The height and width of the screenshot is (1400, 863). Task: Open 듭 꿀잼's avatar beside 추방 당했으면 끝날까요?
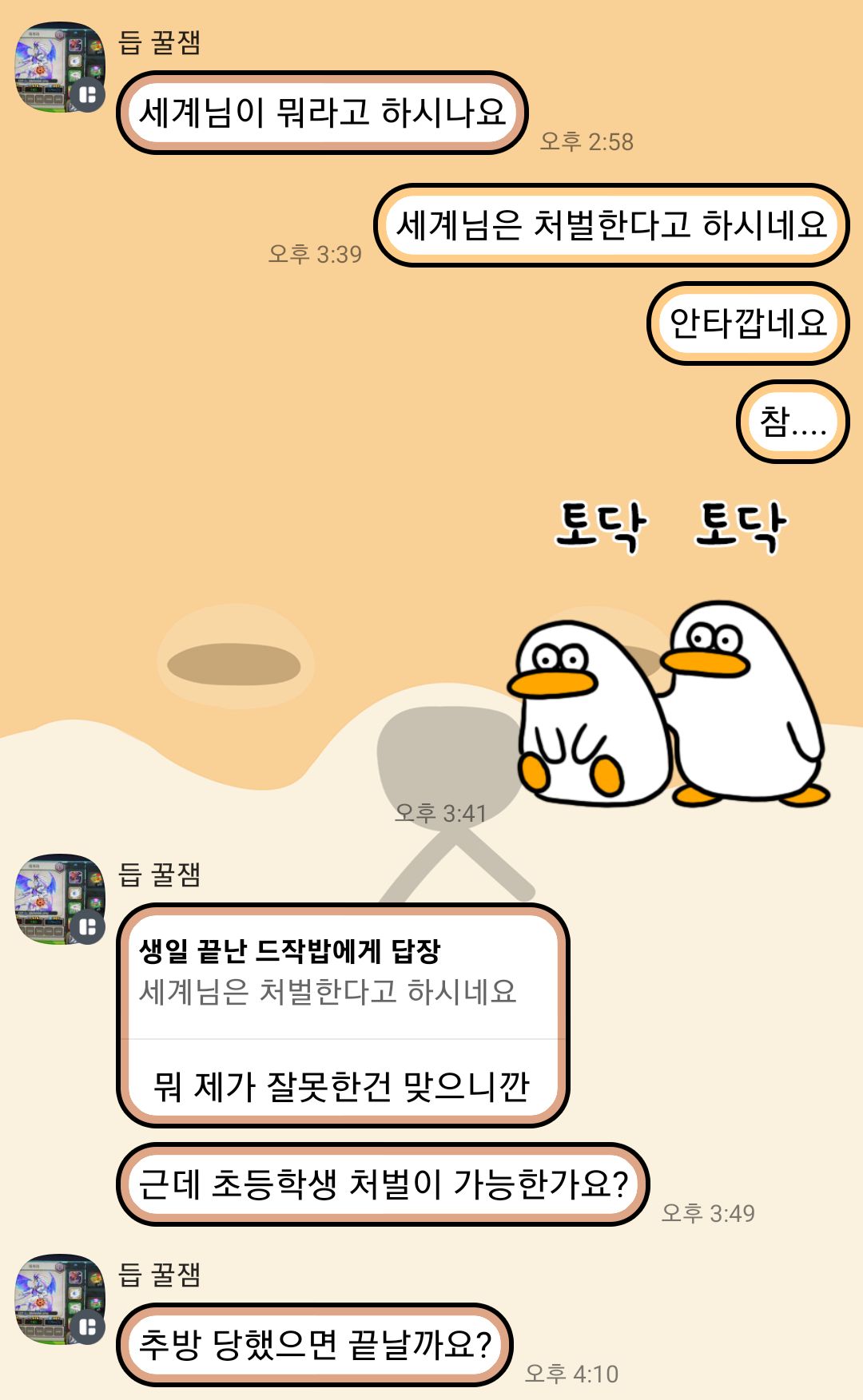[x=60, y=1299]
